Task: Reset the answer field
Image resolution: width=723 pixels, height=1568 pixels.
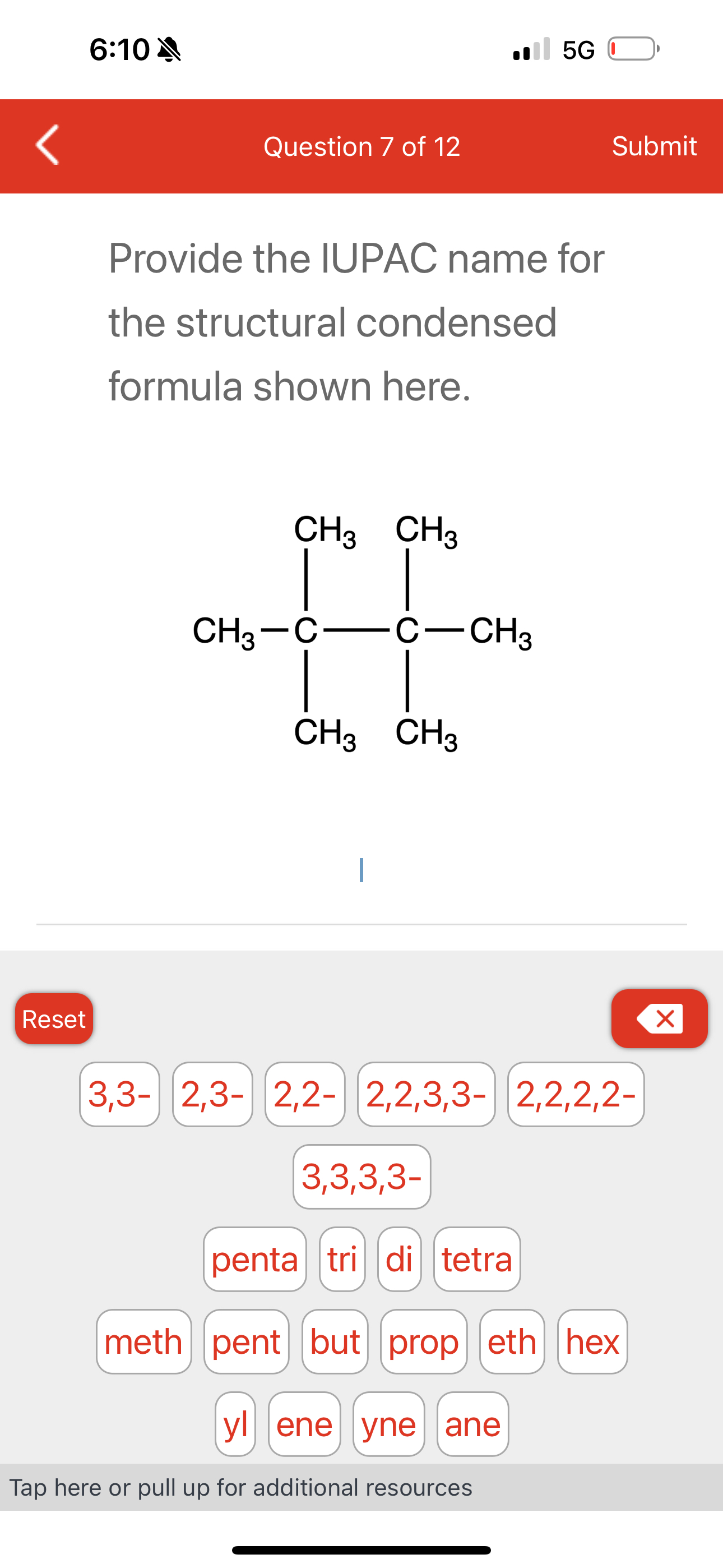Action: [x=54, y=1019]
